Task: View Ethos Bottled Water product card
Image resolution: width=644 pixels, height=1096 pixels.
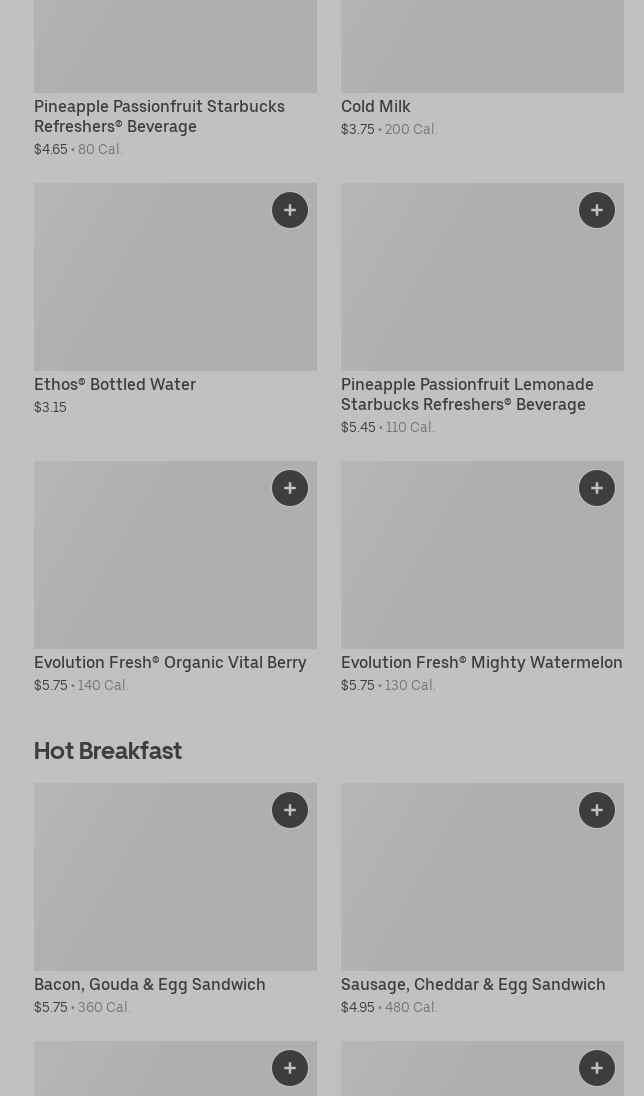Action: (x=176, y=299)
